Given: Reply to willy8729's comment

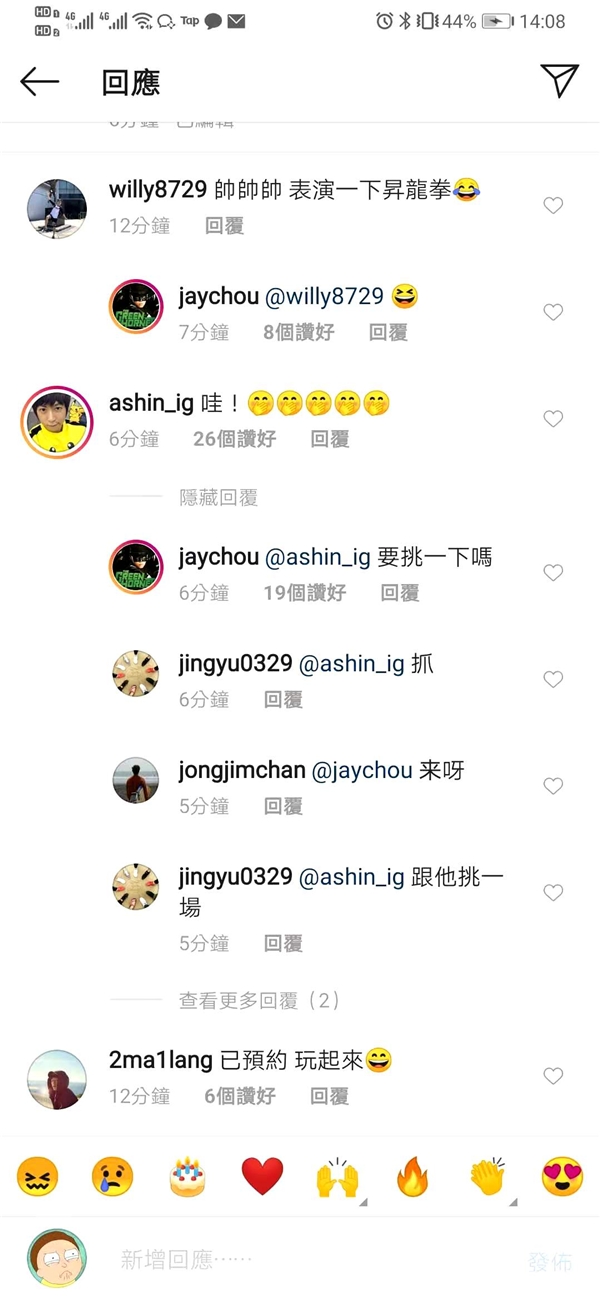Looking at the screenshot, I should pyautogui.click(x=225, y=226).
